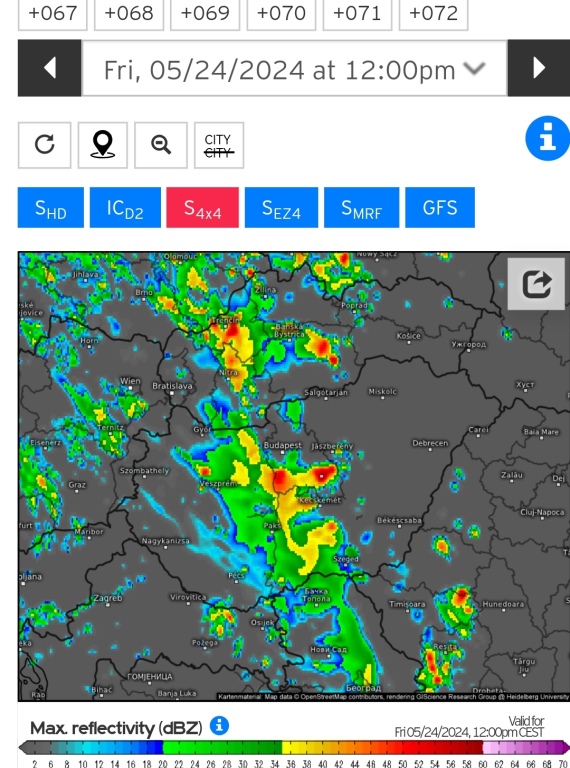The width and height of the screenshot is (570, 768).
Task: Open the date and time dropdown
Action: point(294,68)
